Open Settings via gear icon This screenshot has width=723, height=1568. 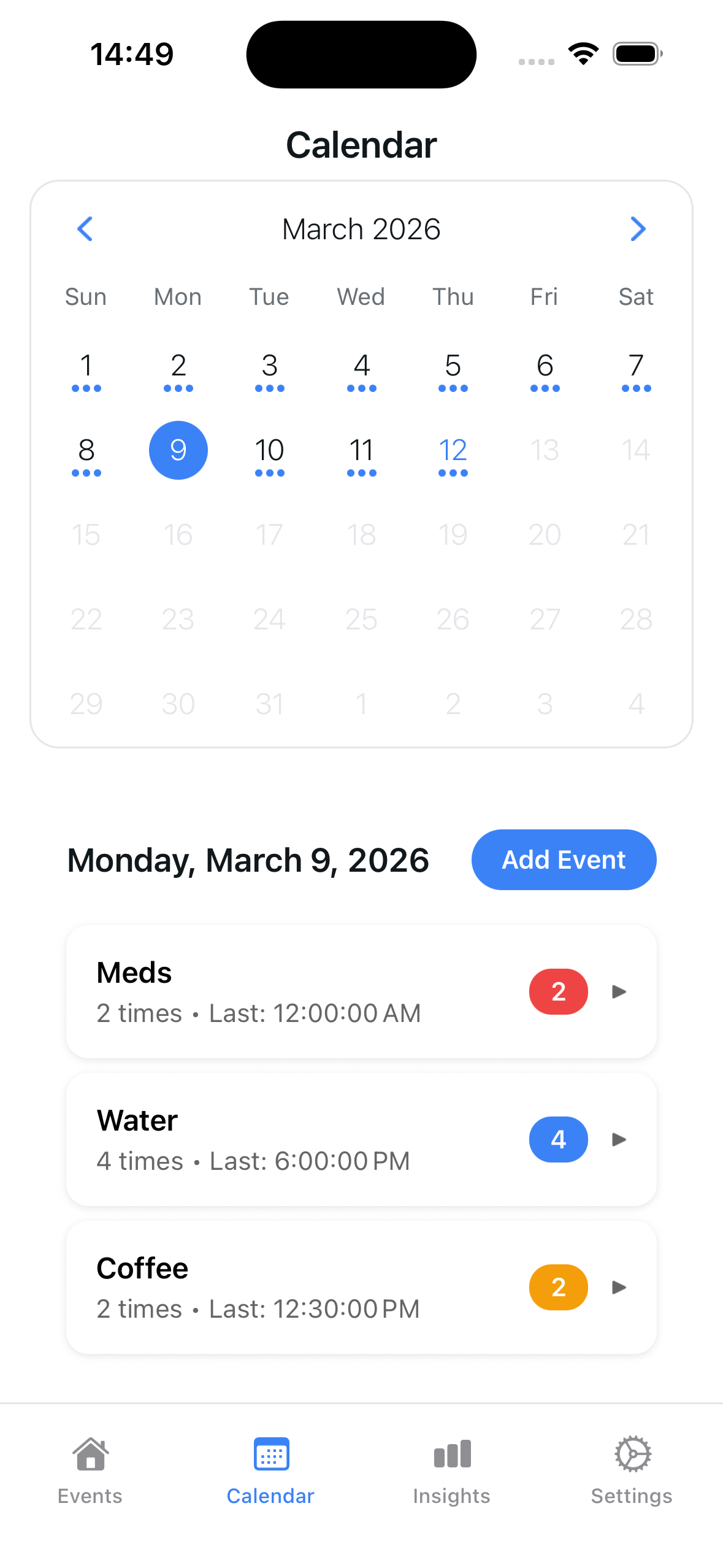pyautogui.click(x=632, y=1453)
